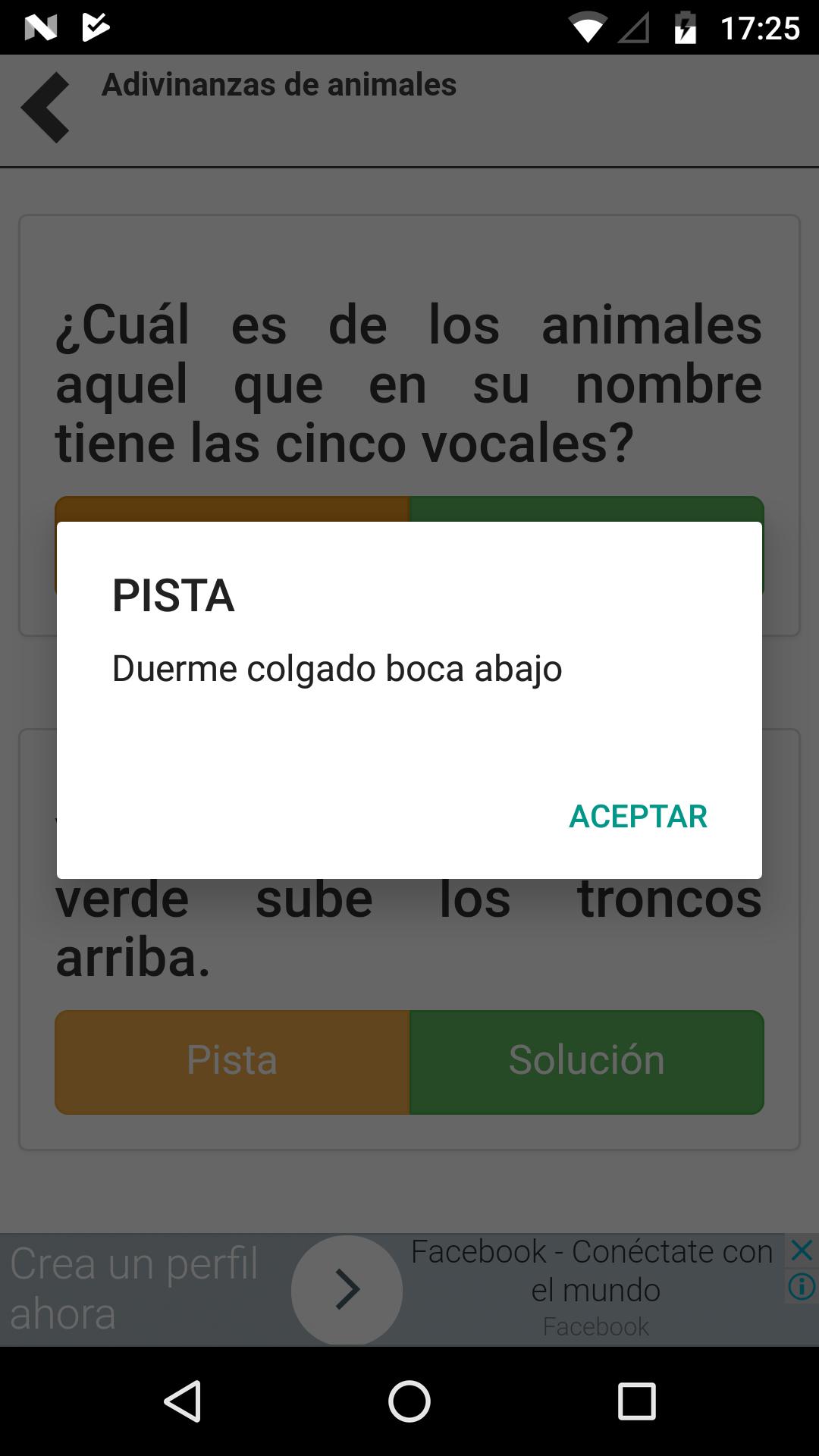Image resolution: width=819 pixels, height=1456 pixels.
Task: Tap the 'Facebook' advertiser label
Action: pyautogui.click(x=595, y=1326)
